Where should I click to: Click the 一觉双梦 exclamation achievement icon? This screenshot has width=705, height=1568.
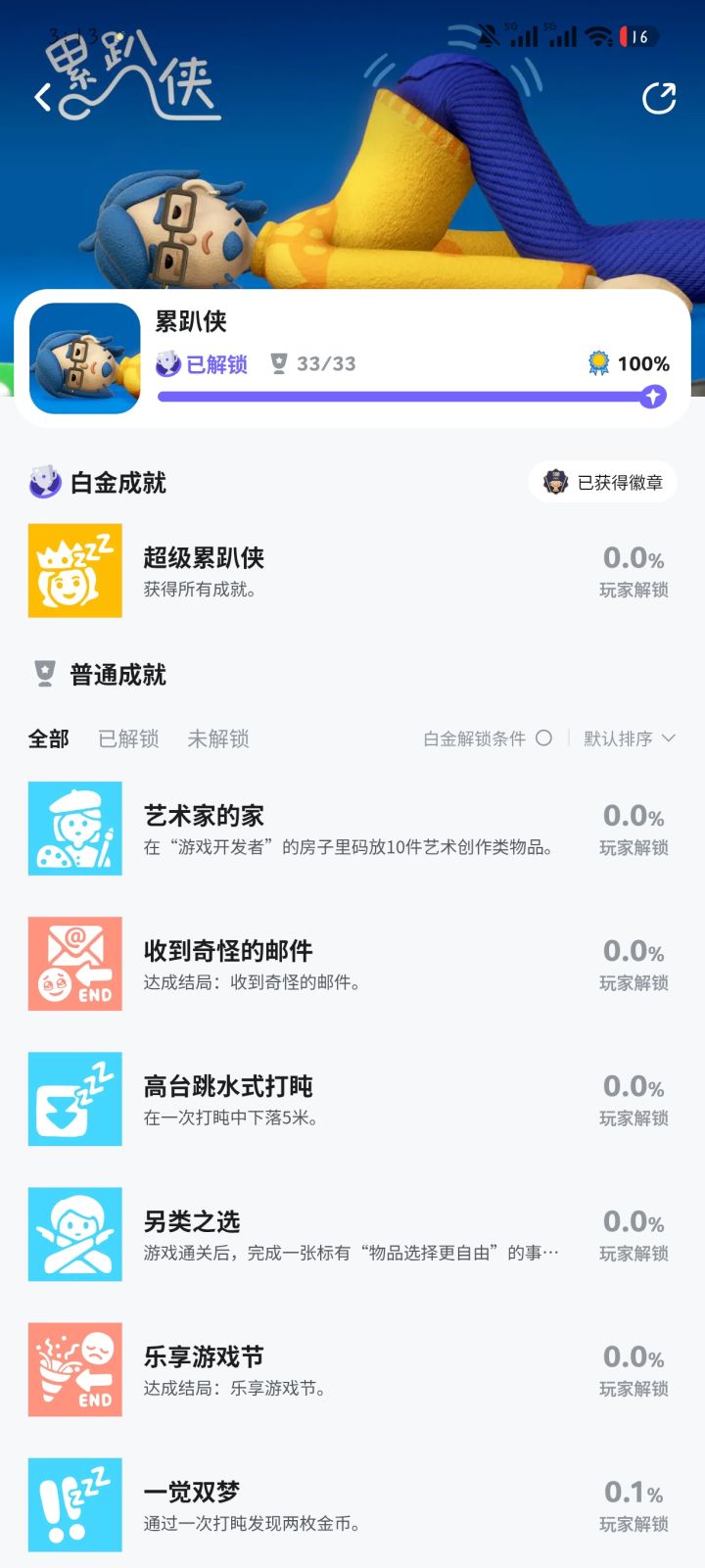tap(74, 1504)
